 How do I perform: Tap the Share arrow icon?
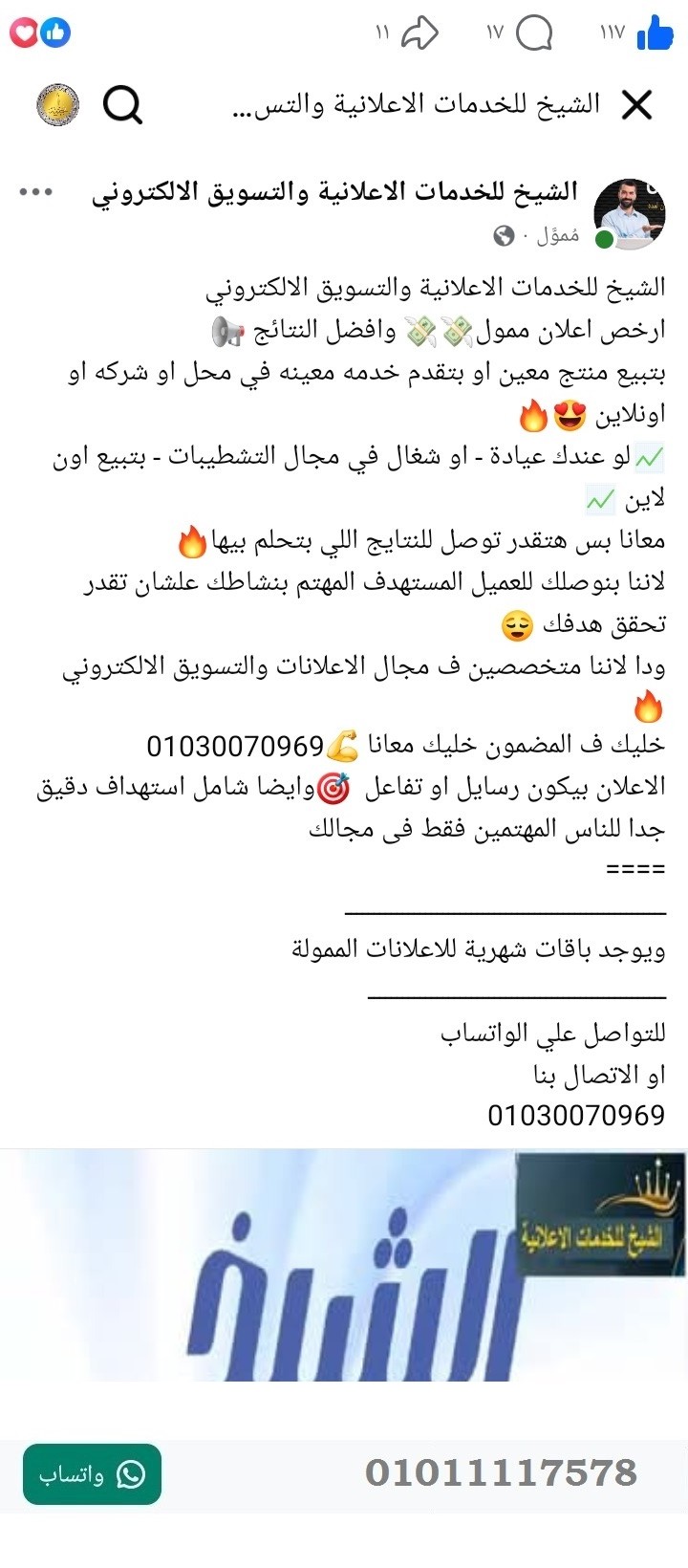point(420,32)
